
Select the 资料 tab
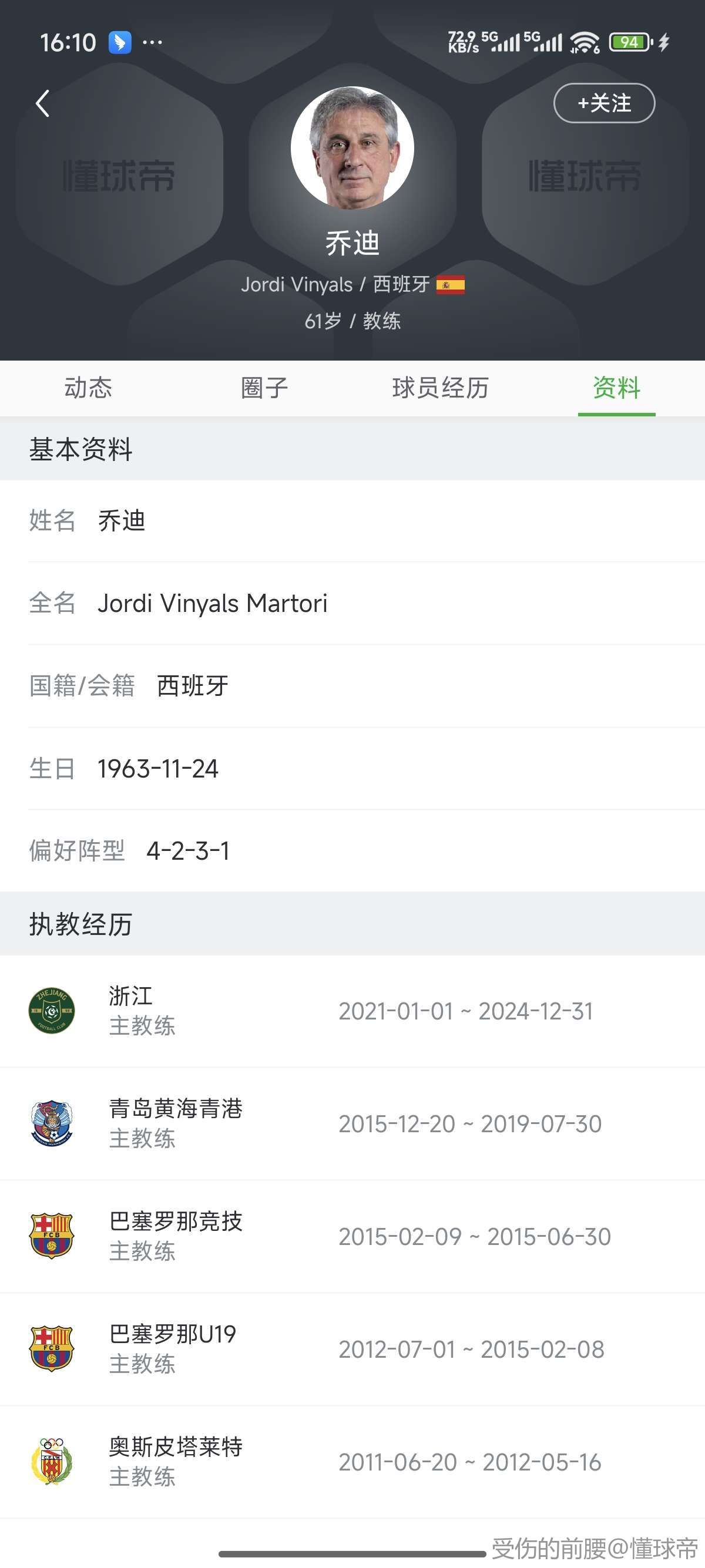pyautogui.click(x=616, y=388)
